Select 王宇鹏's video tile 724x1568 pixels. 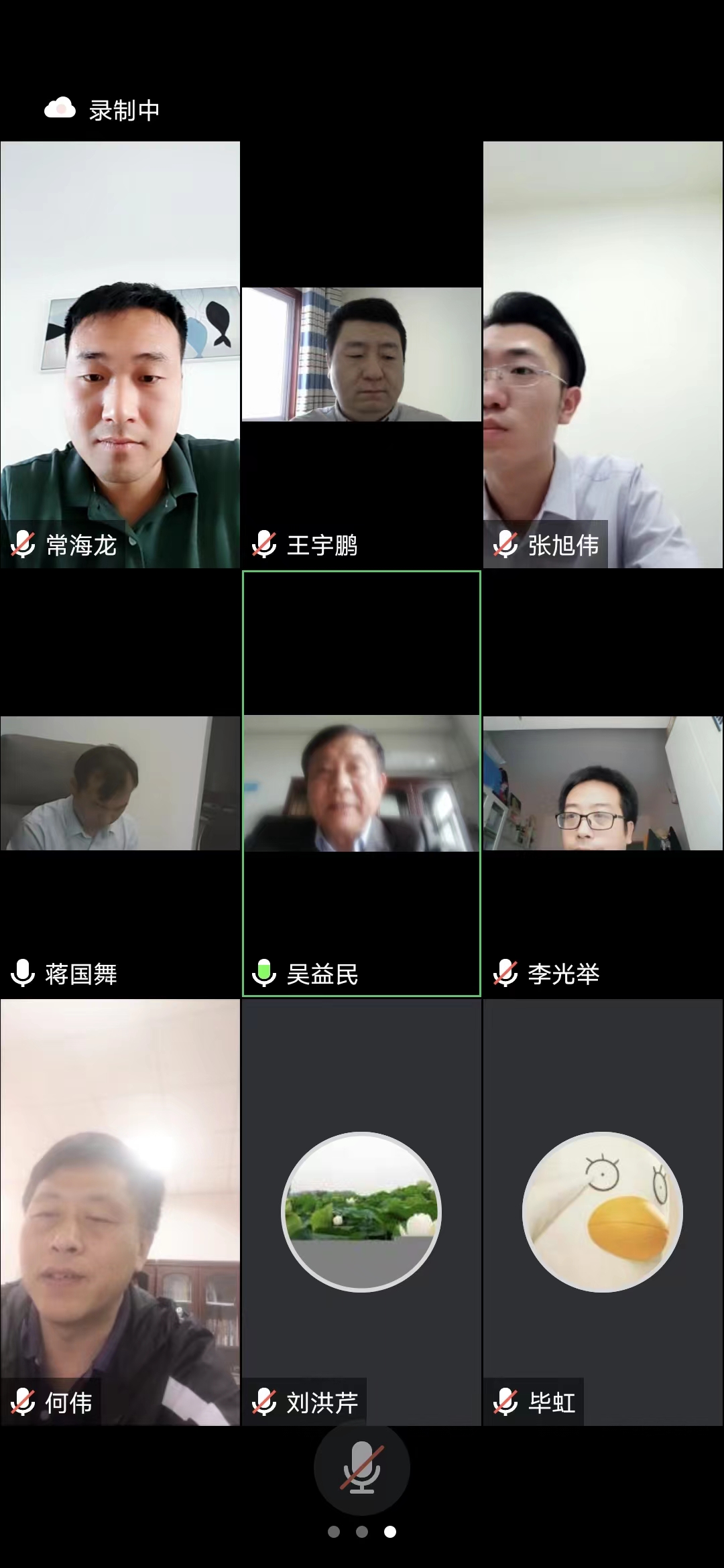click(361, 355)
